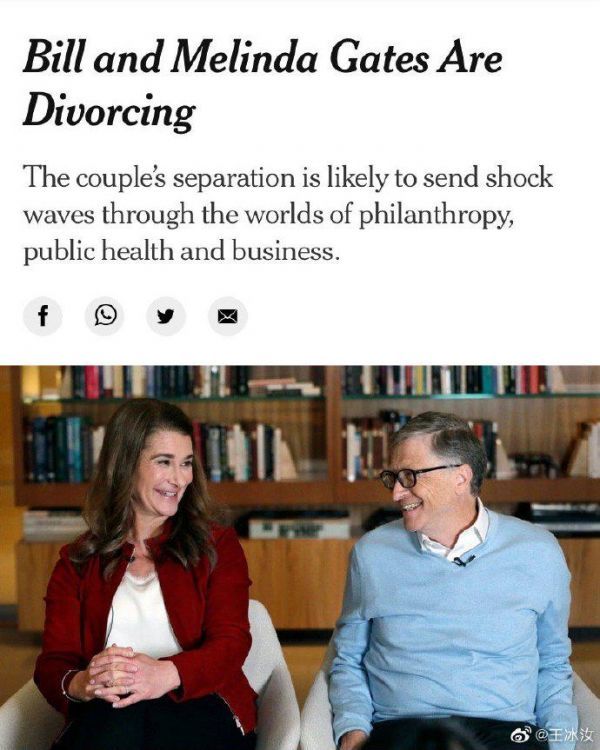600x750 pixels.
Task: Share the article on Twitter
Action: click(166, 316)
